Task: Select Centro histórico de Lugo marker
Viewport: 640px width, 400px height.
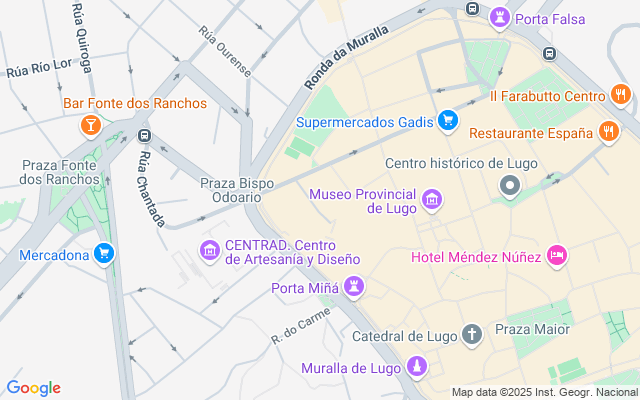Action: point(510,185)
